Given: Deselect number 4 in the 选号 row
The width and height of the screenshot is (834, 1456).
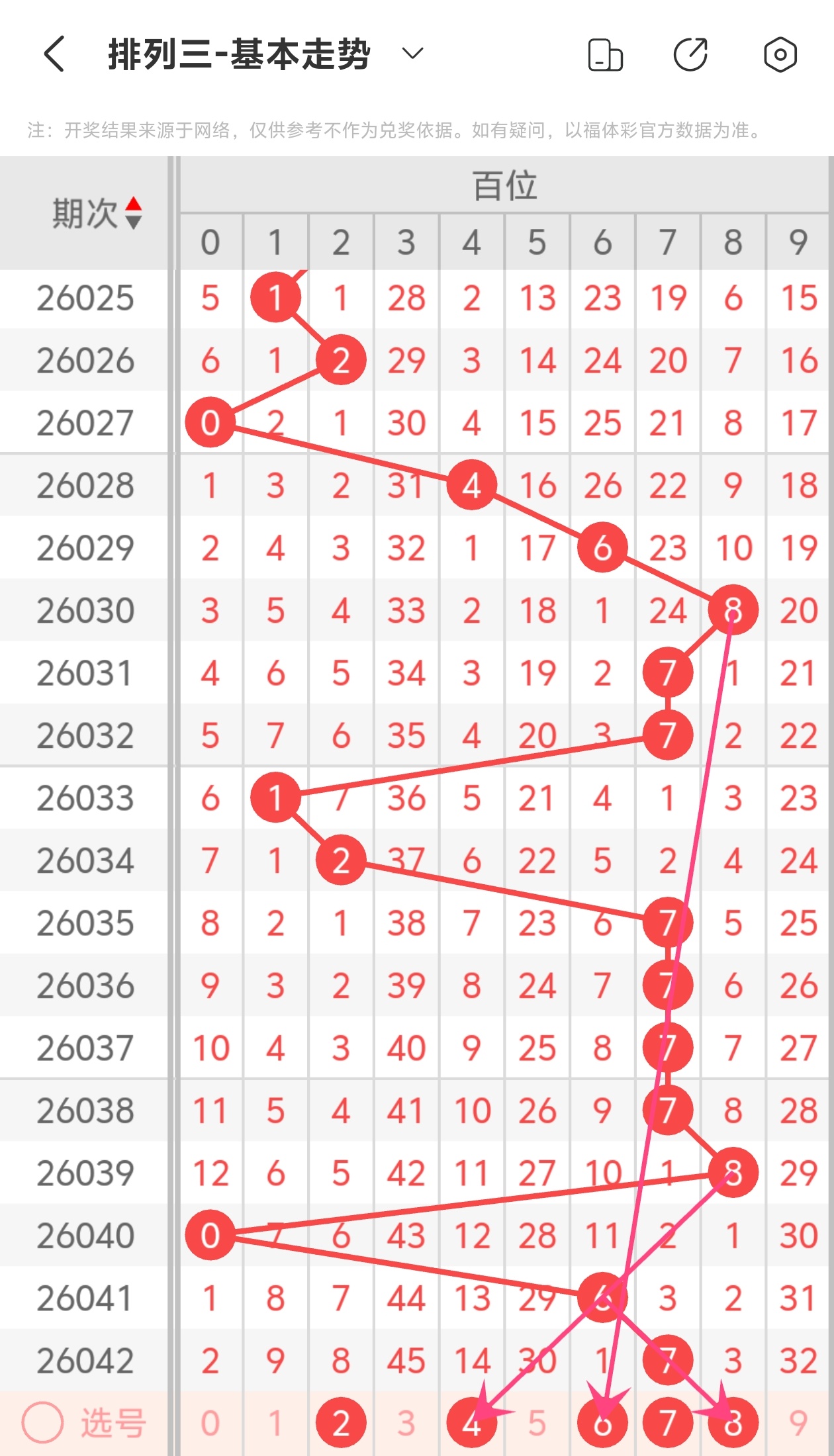Looking at the screenshot, I should [471, 1423].
